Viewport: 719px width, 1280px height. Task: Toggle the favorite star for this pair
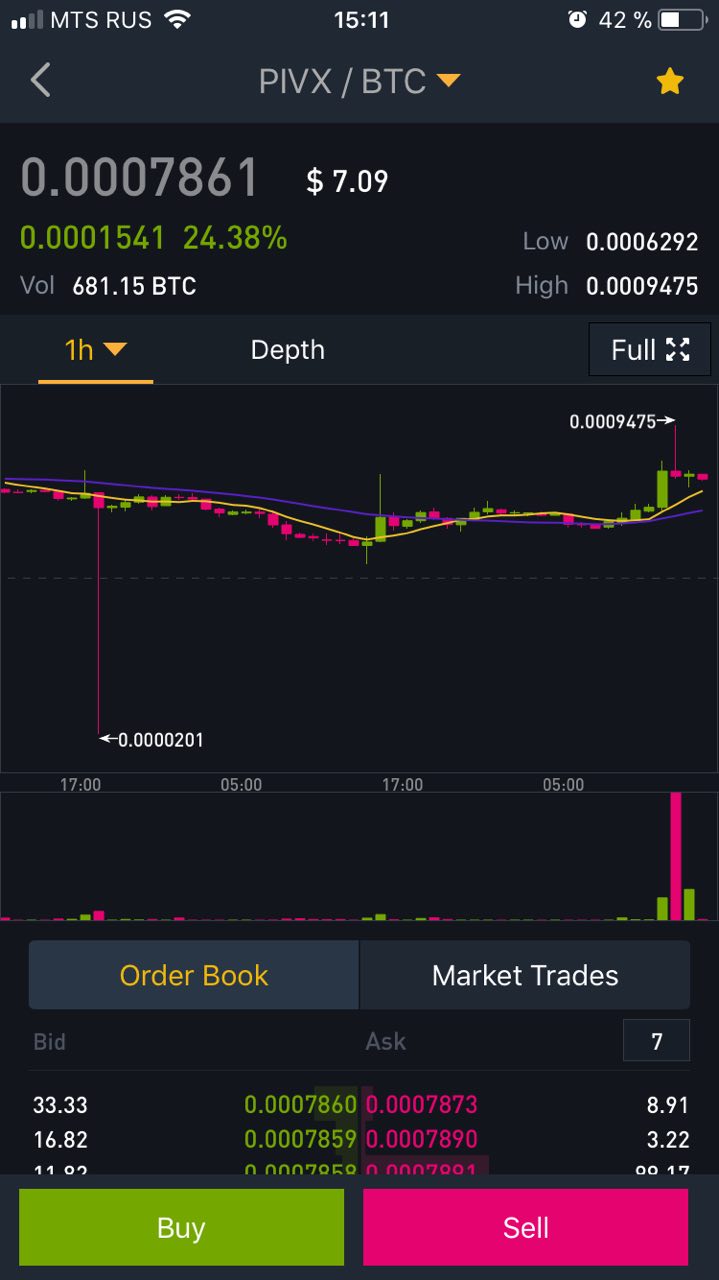669,81
